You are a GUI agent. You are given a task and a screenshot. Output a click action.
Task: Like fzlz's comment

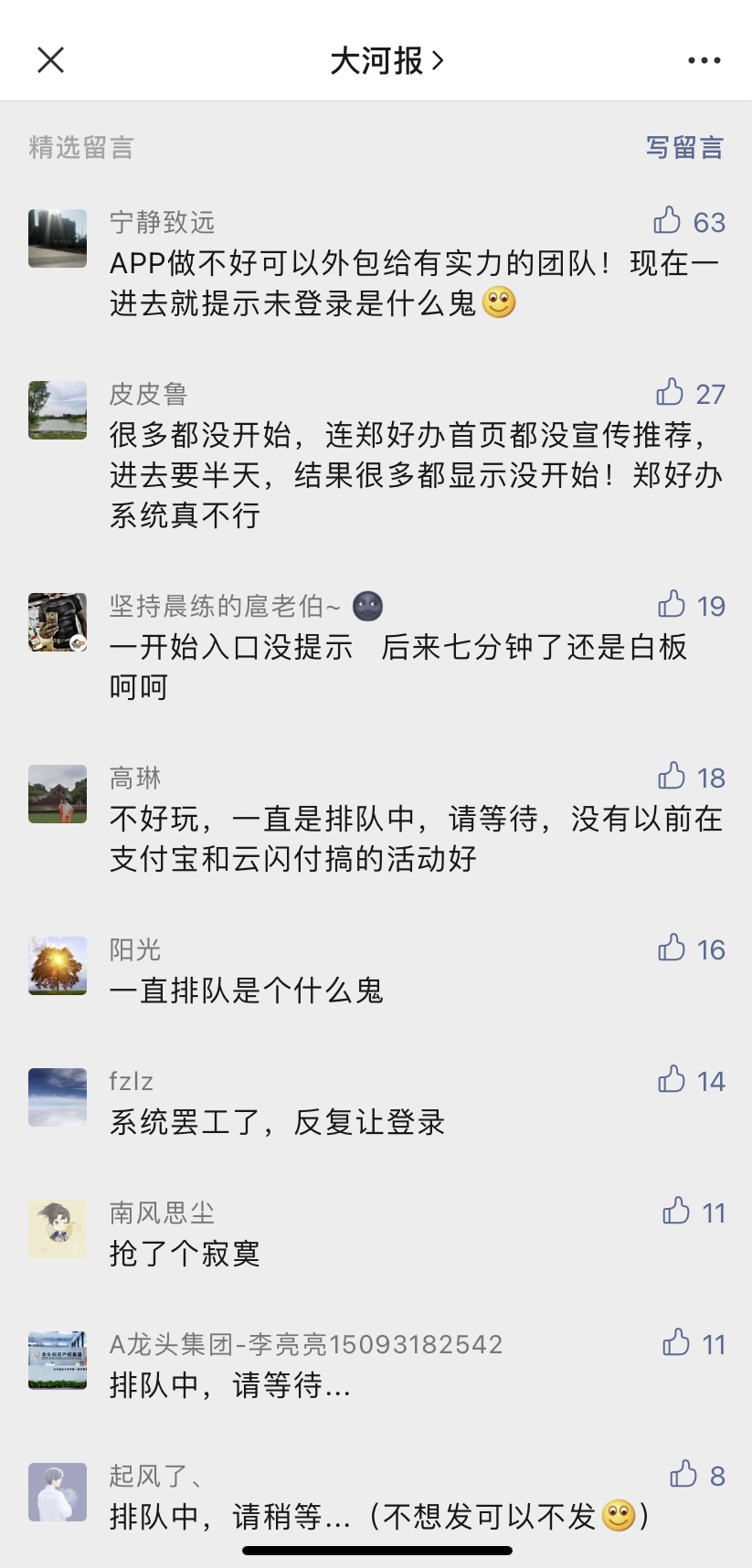672,1080
